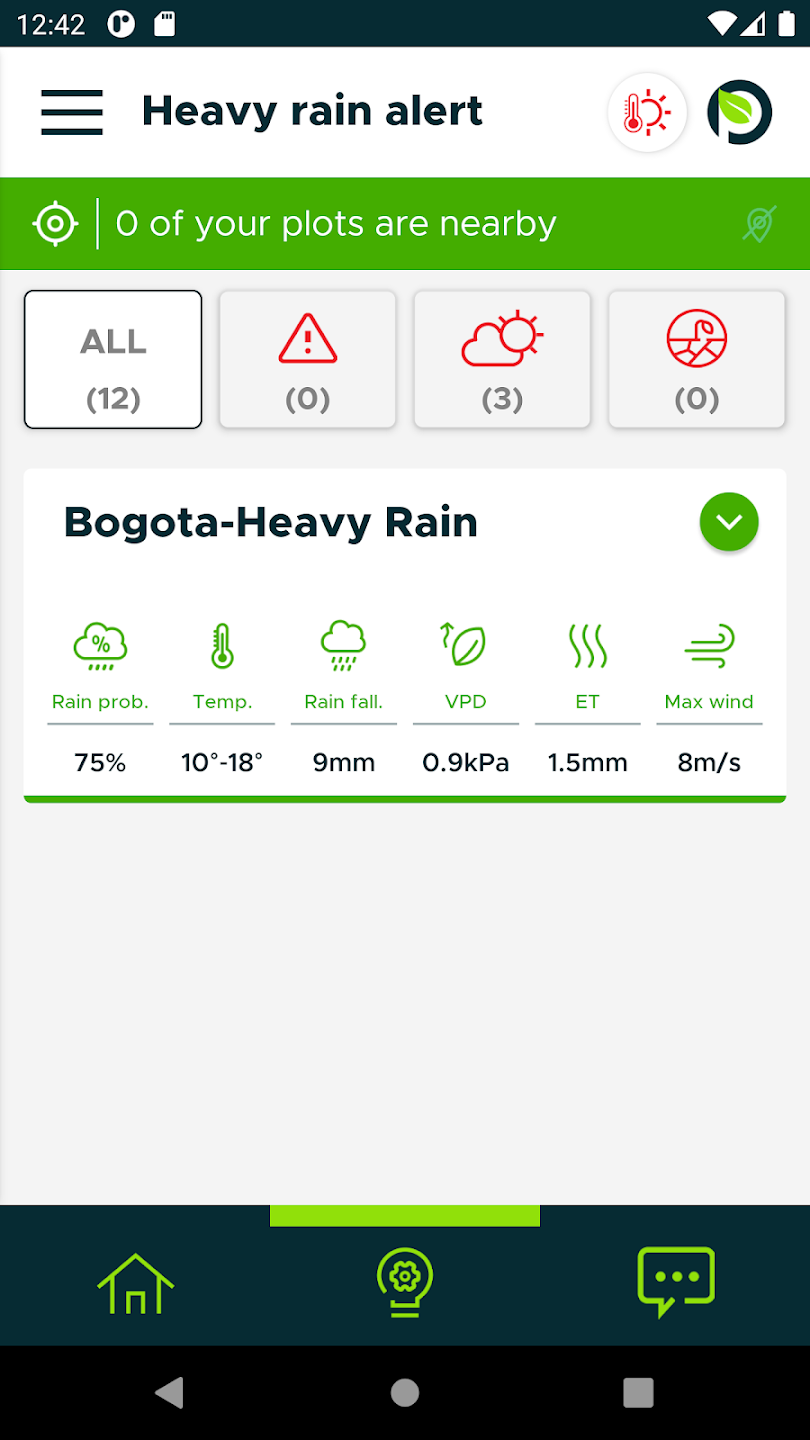Open the insights lightbulb tab
810x1440 pixels.
click(x=404, y=1282)
